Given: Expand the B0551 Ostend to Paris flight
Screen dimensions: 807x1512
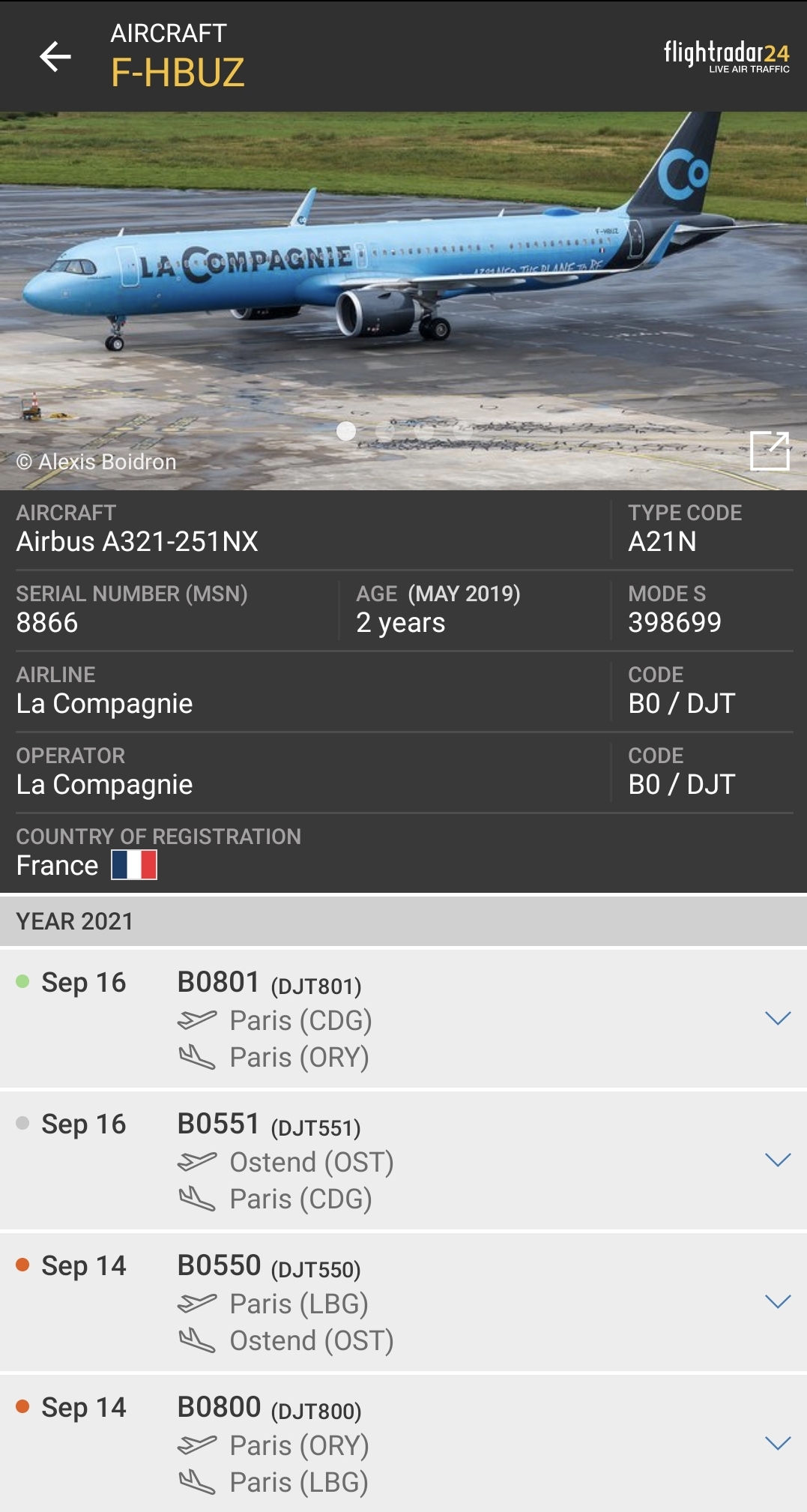Looking at the screenshot, I should click(778, 1160).
